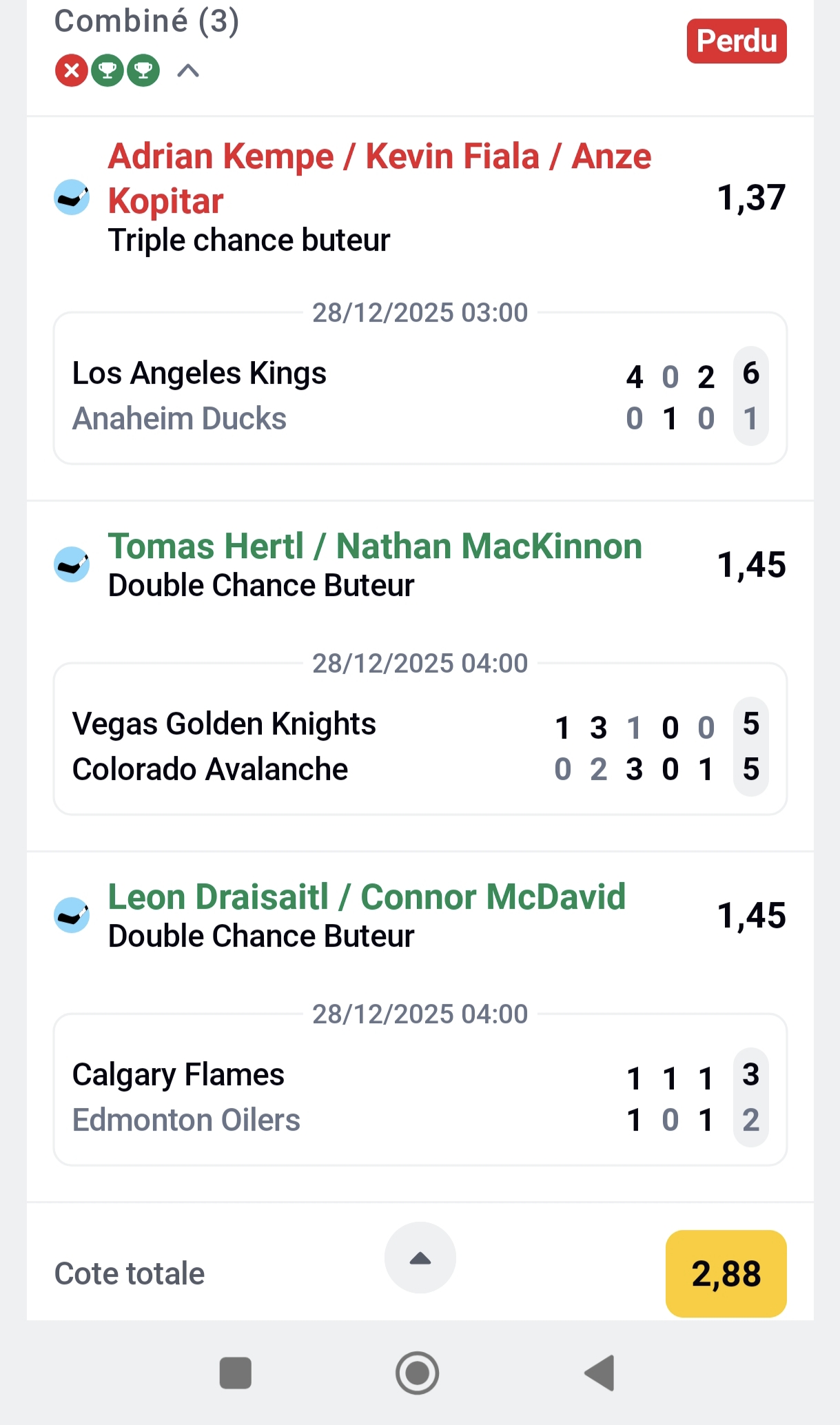Screen dimensions: 840x1425
Task: Open the Calgary Flames vs Edmonton Oilers match
Action: click(420, 1096)
